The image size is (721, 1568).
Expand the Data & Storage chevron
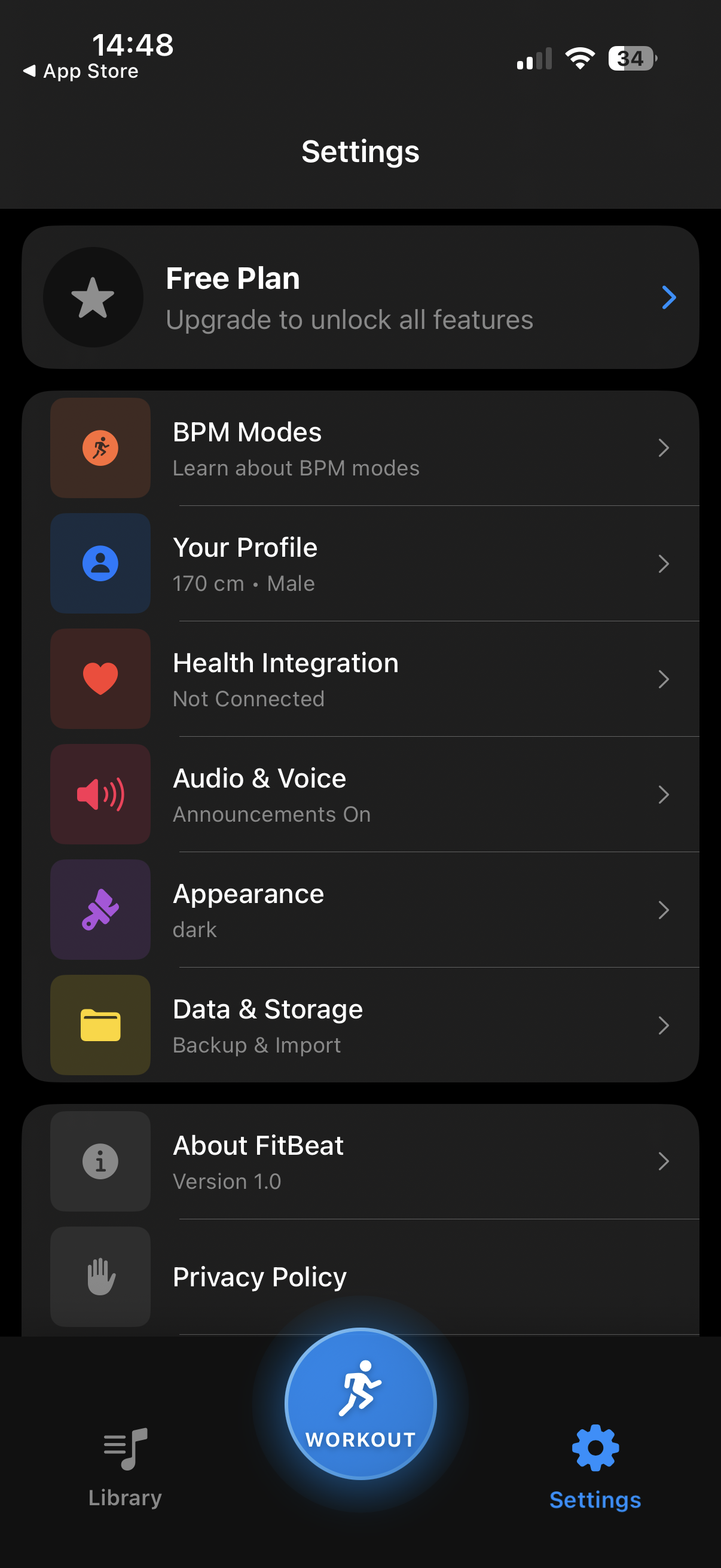pyautogui.click(x=664, y=1025)
